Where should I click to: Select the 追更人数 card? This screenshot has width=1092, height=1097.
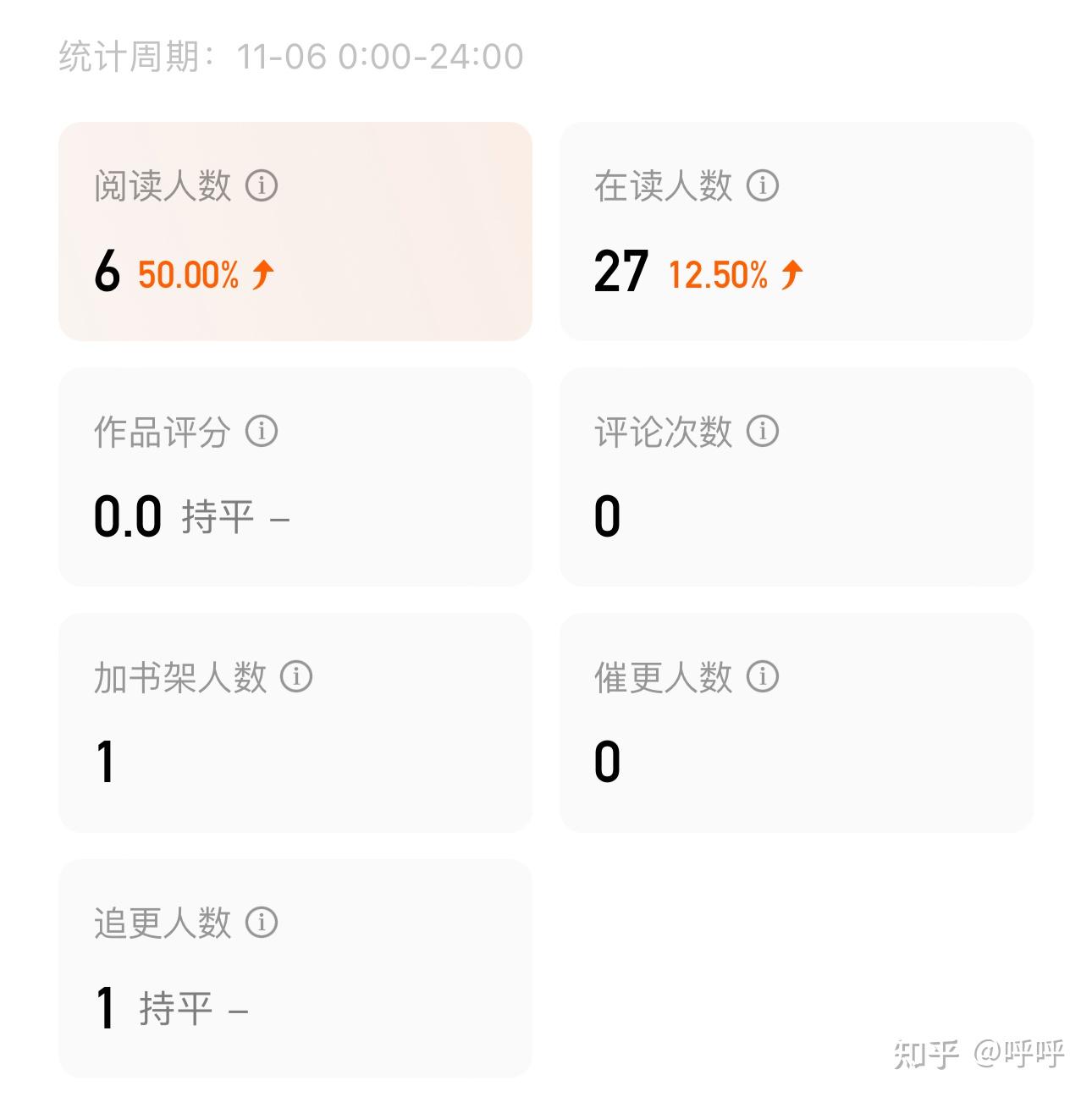tap(295, 968)
